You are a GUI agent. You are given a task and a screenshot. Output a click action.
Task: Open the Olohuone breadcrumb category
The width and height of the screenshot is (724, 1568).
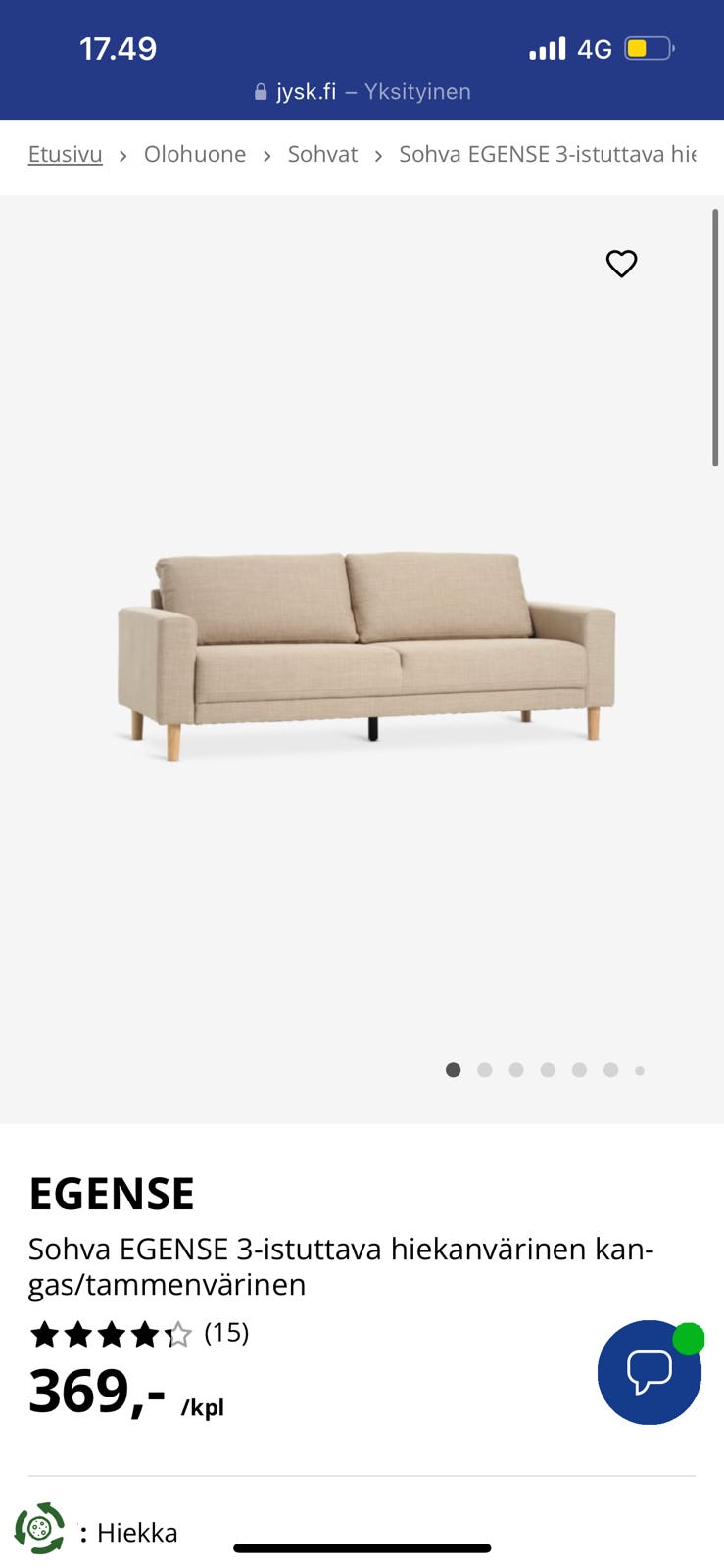pos(194,154)
